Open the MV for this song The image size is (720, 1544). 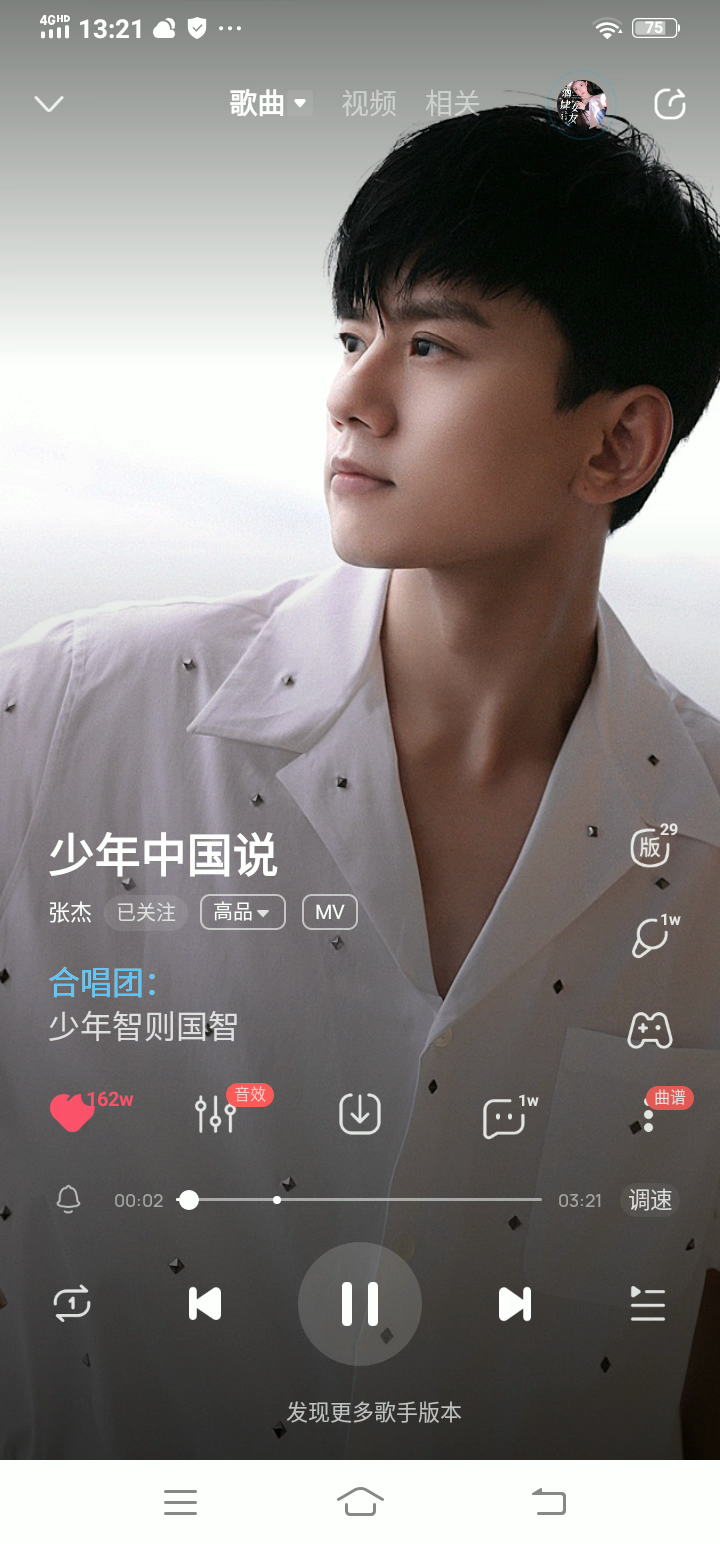pyautogui.click(x=330, y=912)
